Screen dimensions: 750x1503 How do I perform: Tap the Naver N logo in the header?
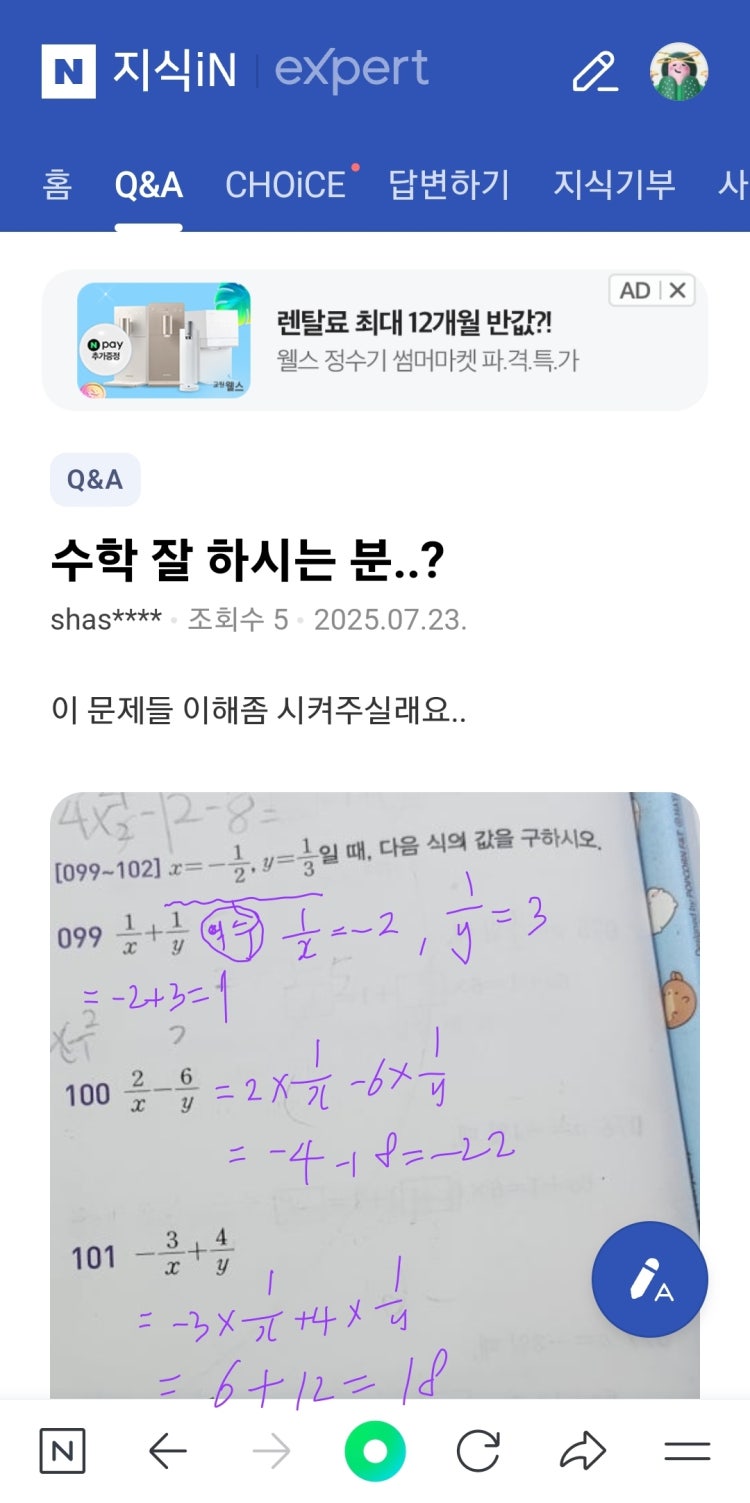[x=68, y=71]
